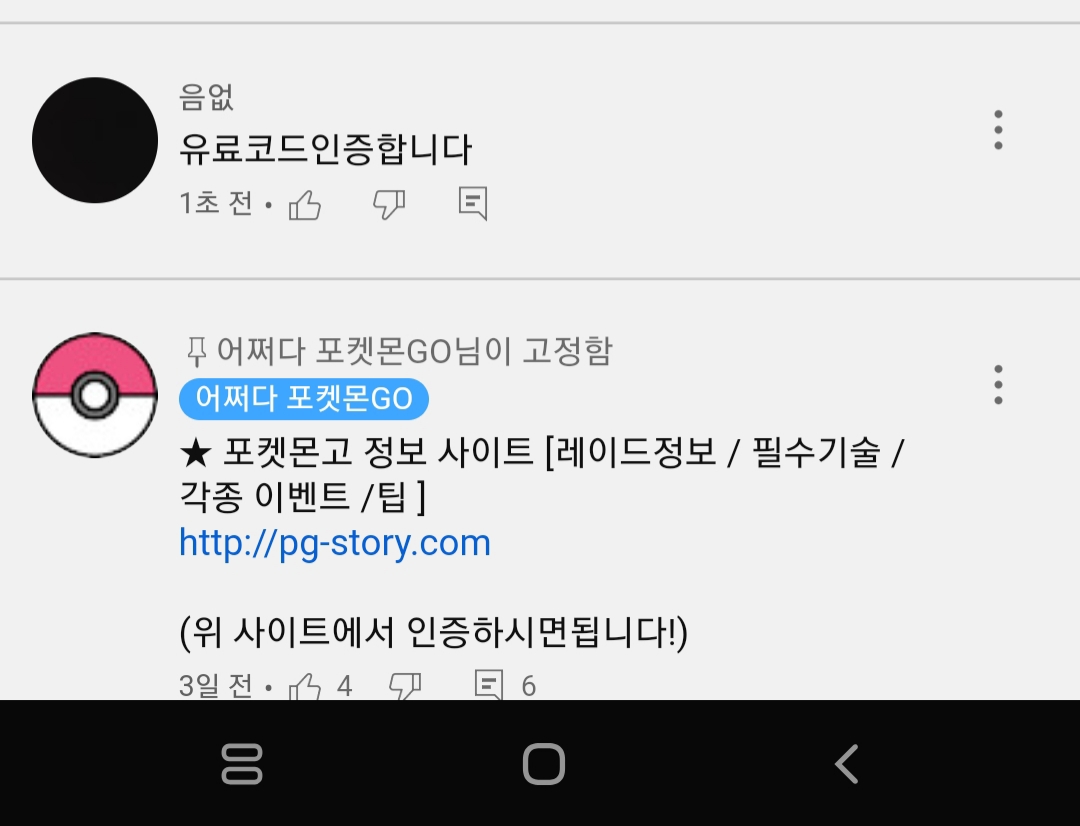Open the 어쩌다 포켓몬GO channel badge
Image resolution: width=1080 pixels, height=826 pixels.
(304, 399)
